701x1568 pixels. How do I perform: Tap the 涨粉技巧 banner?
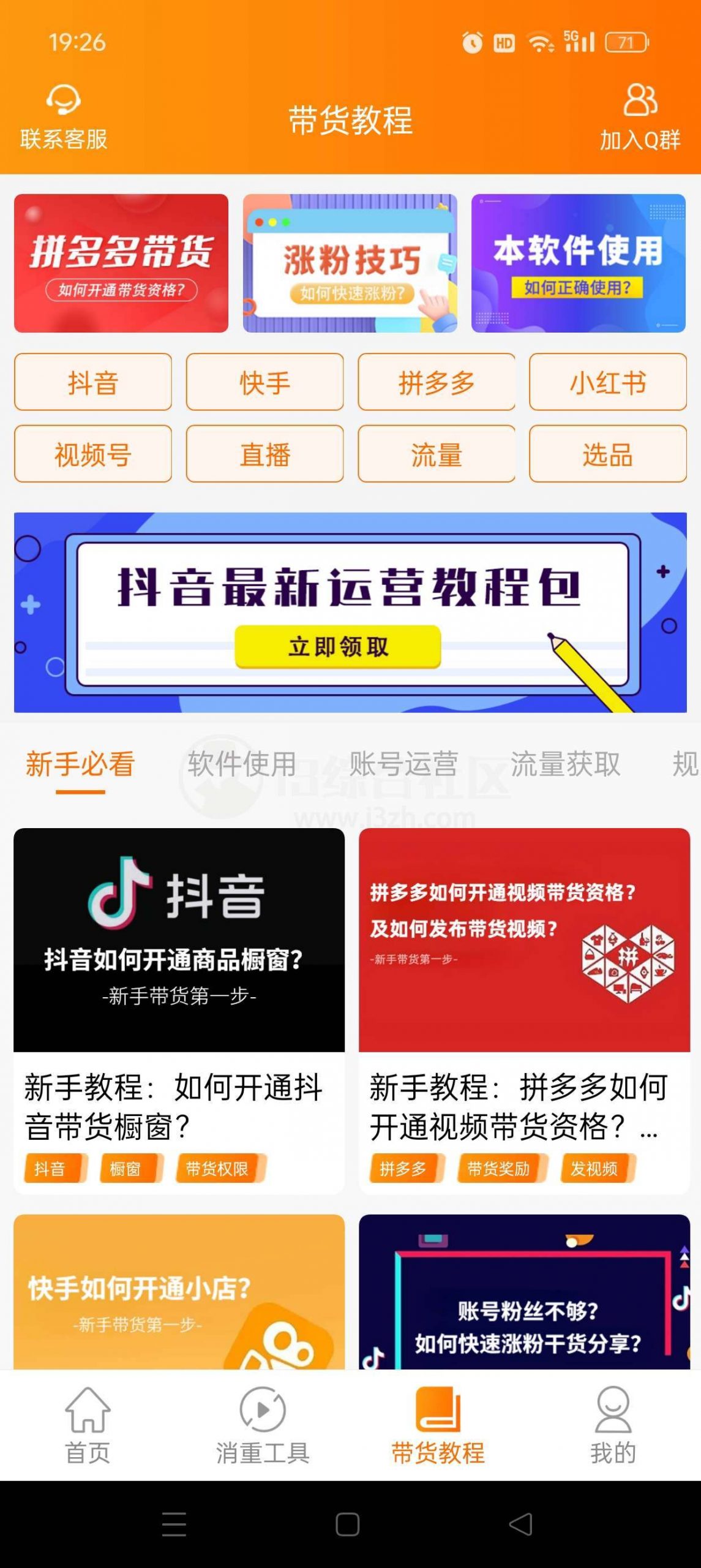tap(350, 265)
